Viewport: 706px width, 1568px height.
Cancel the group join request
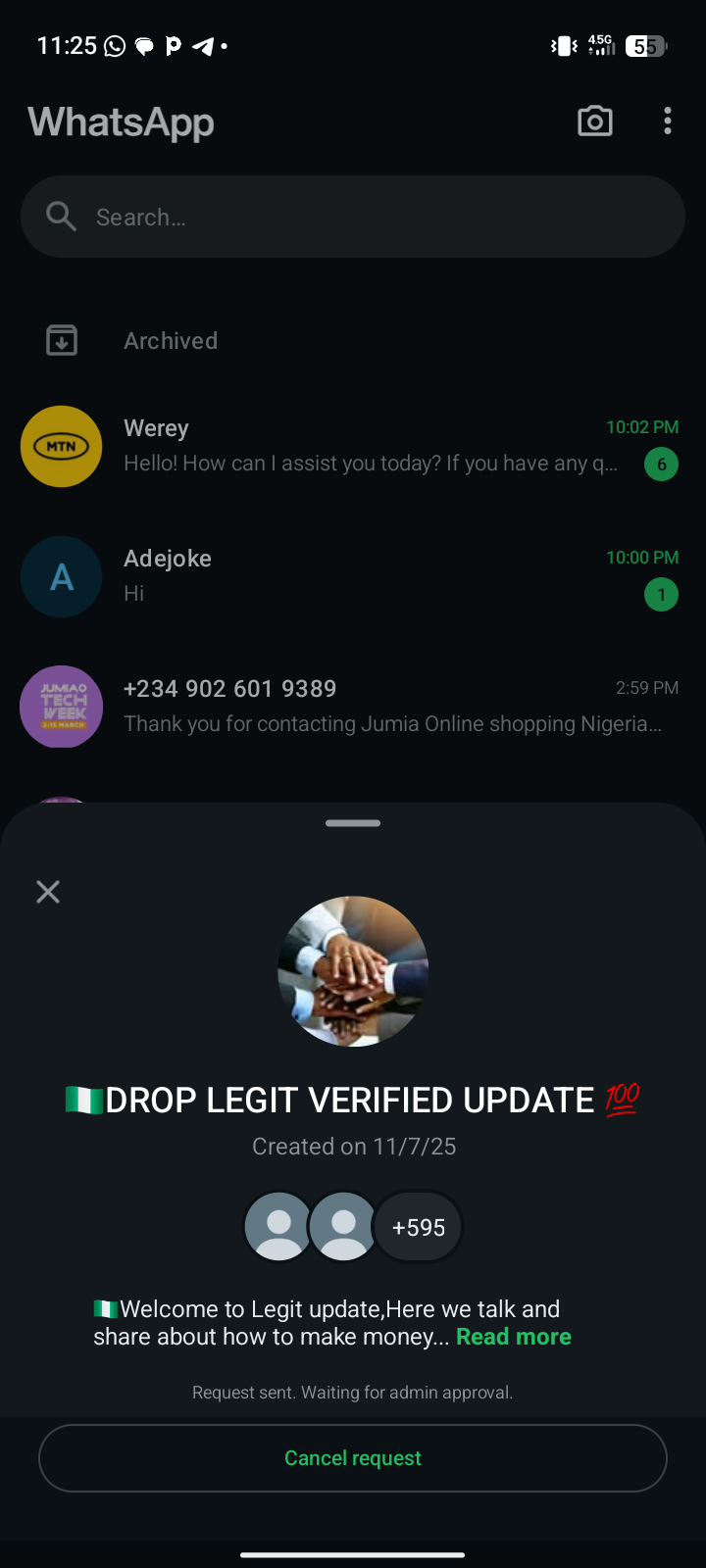click(353, 1458)
